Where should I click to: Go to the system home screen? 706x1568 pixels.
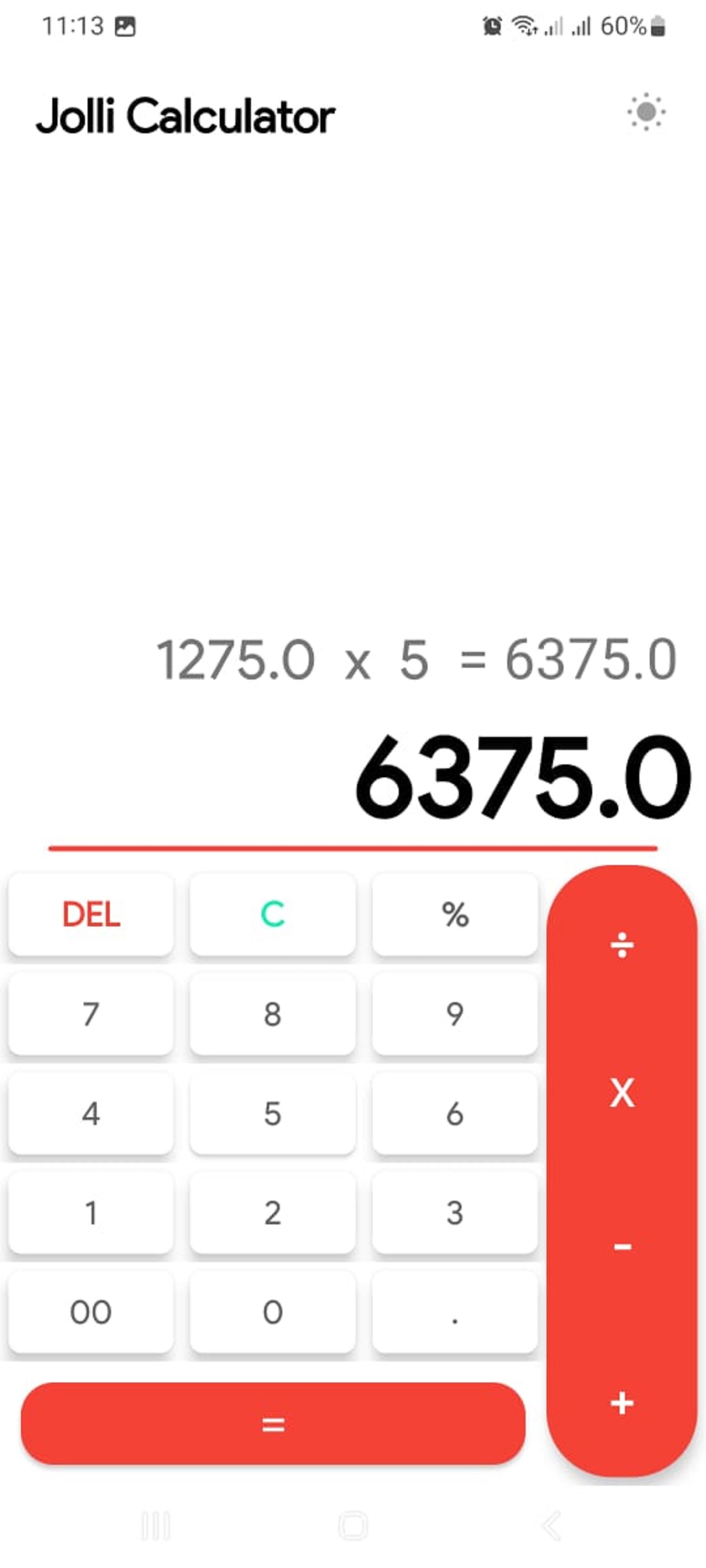coord(353,1526)
